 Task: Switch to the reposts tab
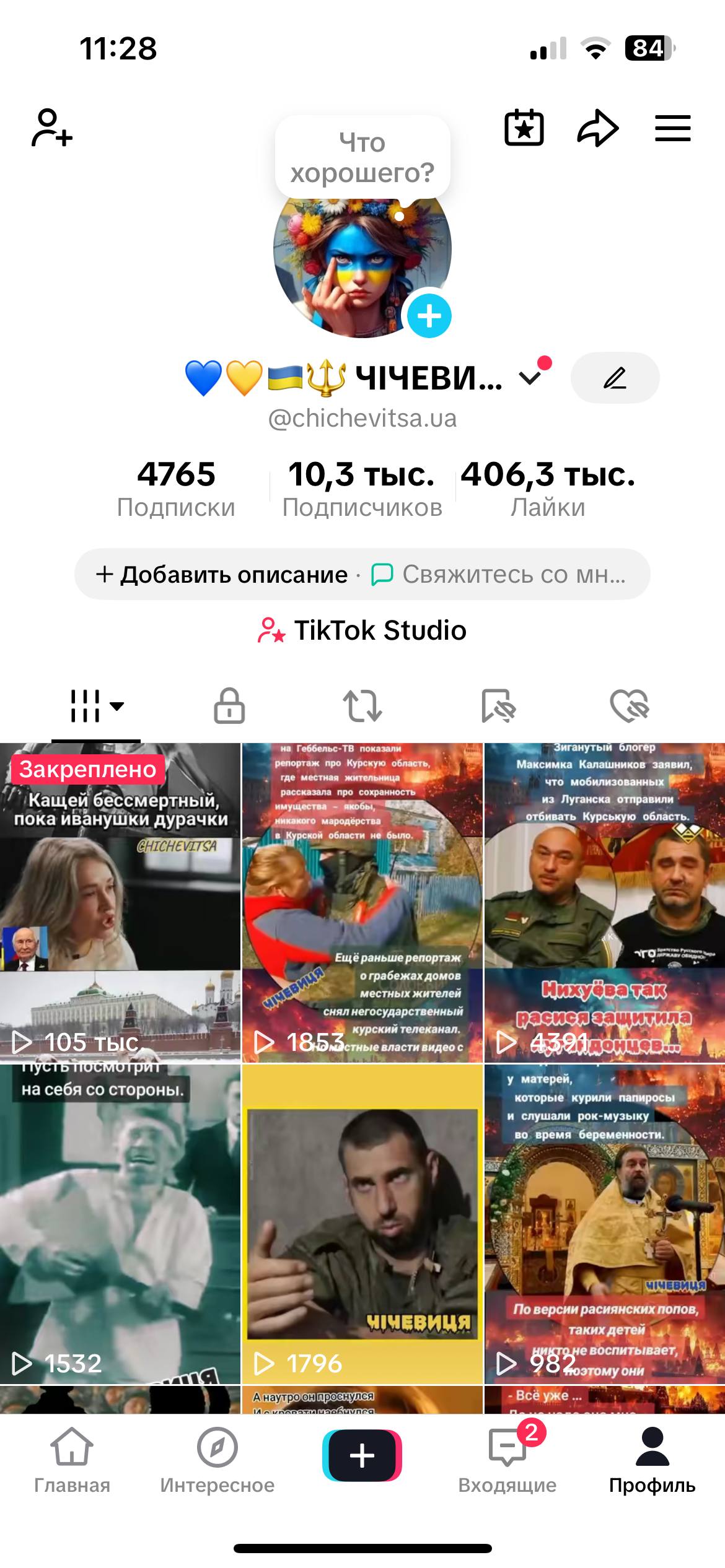tap(362, 706)
